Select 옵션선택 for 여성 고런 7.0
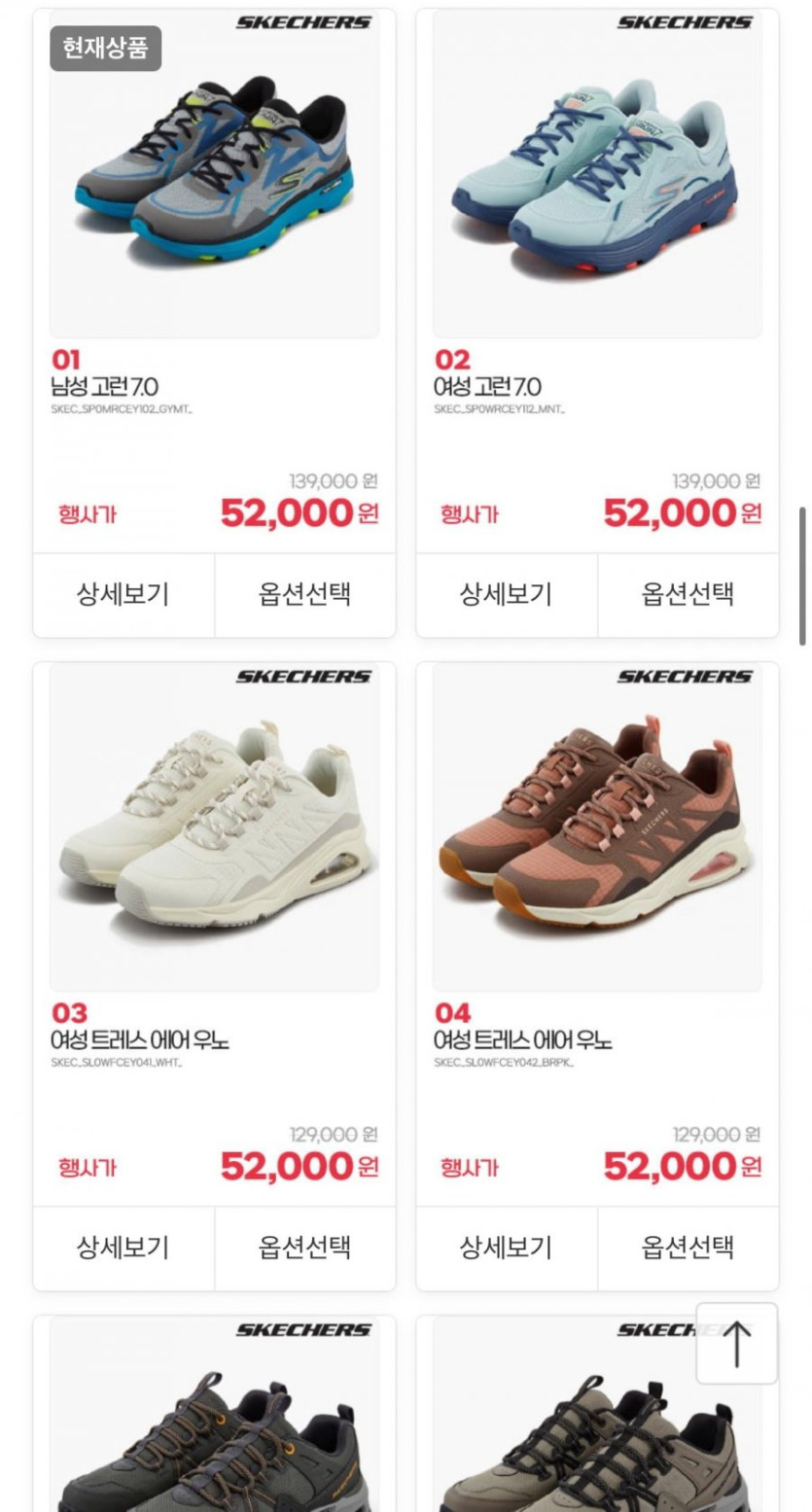The height and width of the screenshot is (1512, 812). 688,594
